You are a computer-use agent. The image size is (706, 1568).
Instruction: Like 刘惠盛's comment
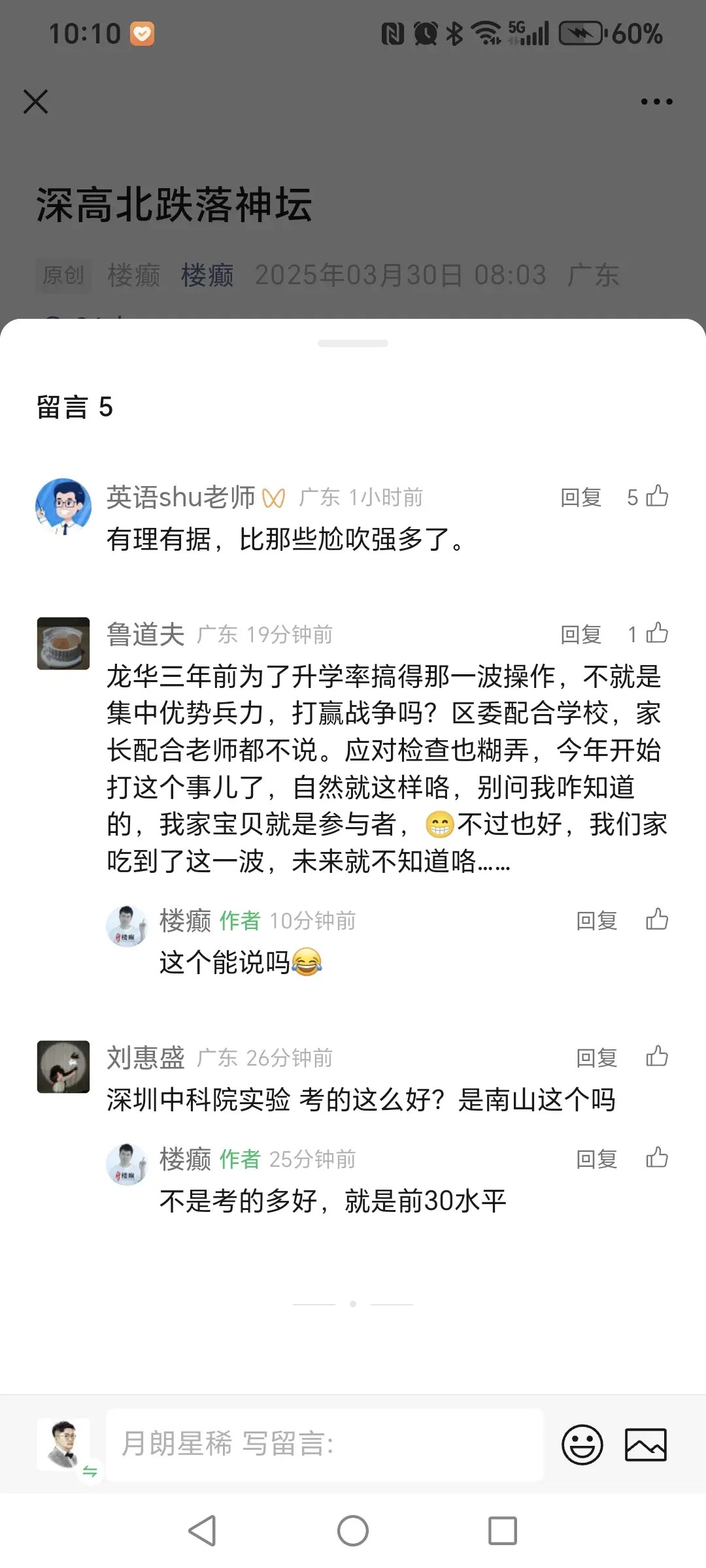(x=657, y=1057)
